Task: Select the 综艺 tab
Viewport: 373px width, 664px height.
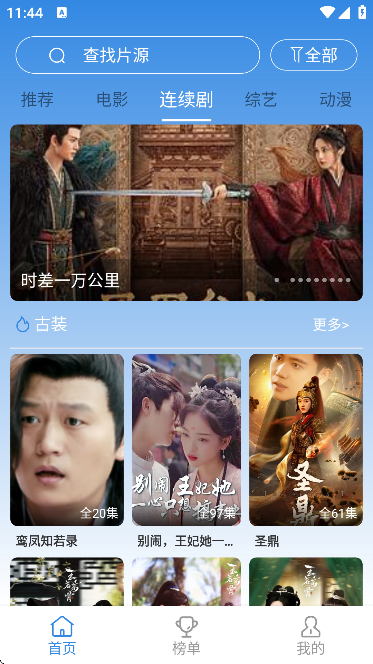Action: coord(261,100)
